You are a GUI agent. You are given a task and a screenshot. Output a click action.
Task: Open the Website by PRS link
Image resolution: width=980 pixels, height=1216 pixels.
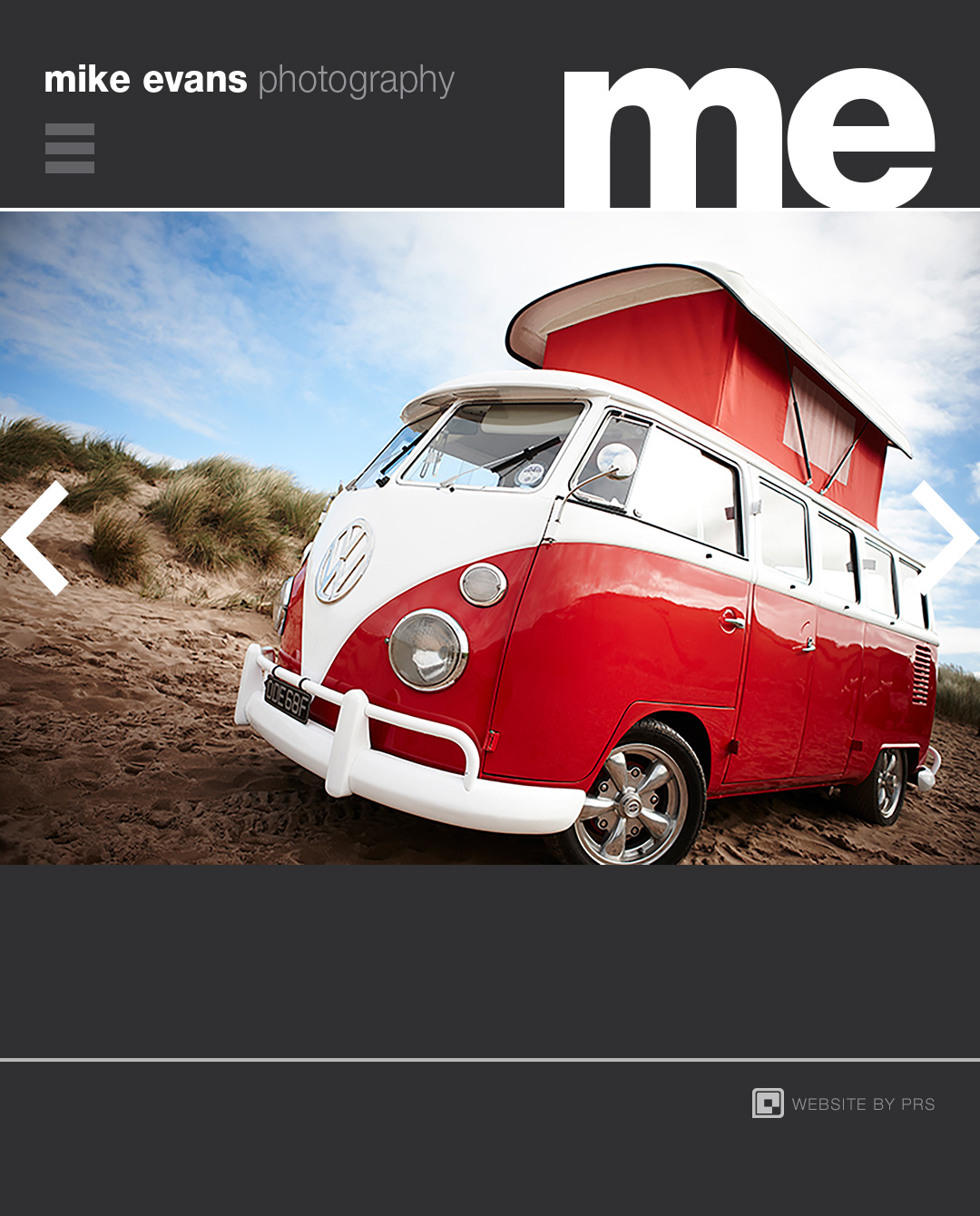(x=844, y=1103)
